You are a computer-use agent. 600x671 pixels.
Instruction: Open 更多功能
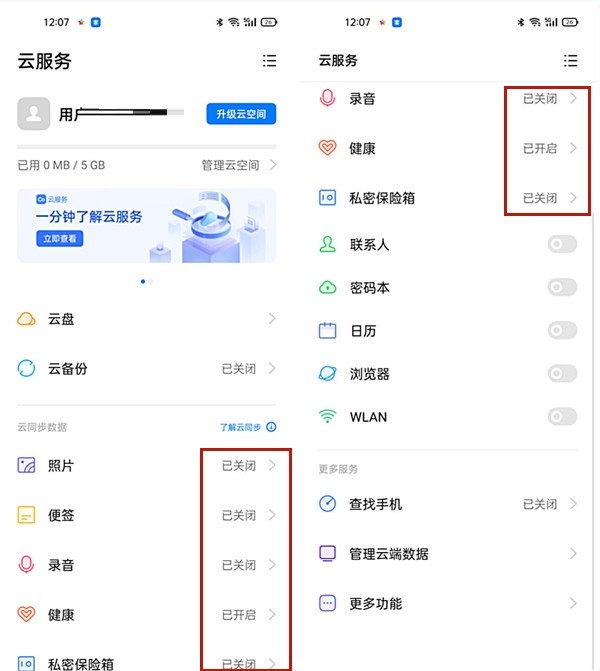pos(448,603)
